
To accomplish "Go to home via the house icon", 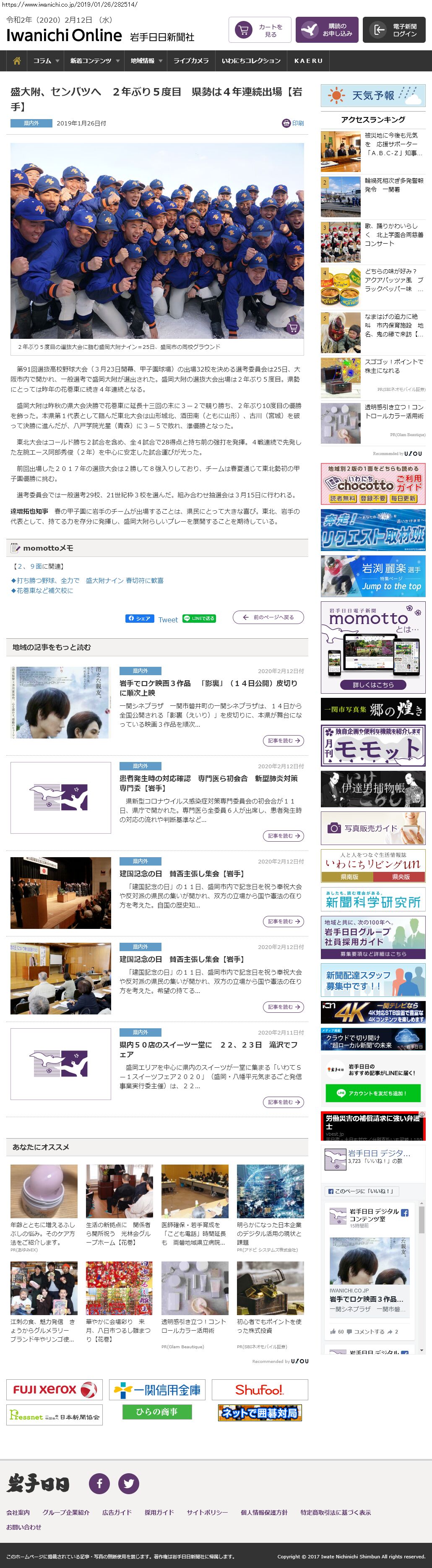I will [16, 61].
